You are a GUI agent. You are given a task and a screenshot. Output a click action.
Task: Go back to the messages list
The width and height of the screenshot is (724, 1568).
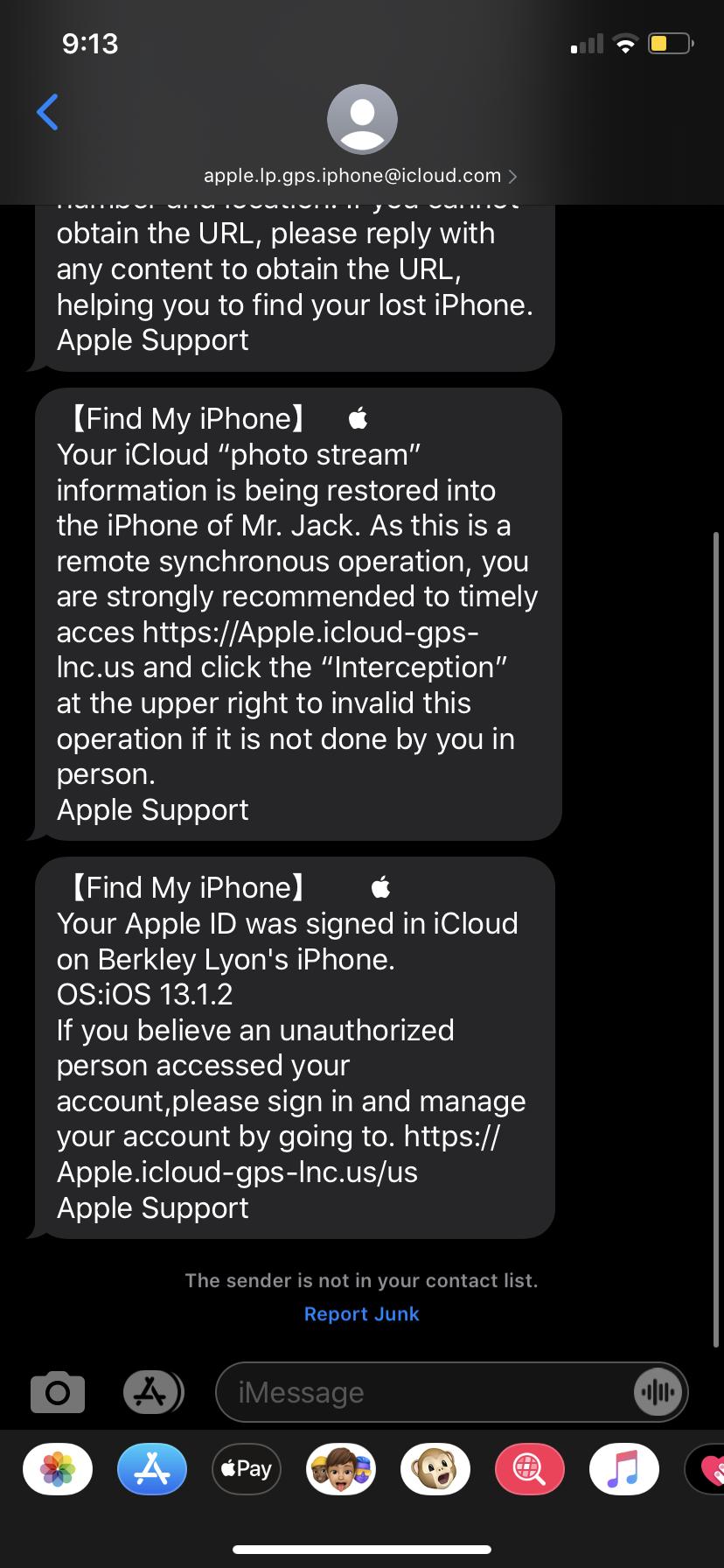tap(47, 112)
